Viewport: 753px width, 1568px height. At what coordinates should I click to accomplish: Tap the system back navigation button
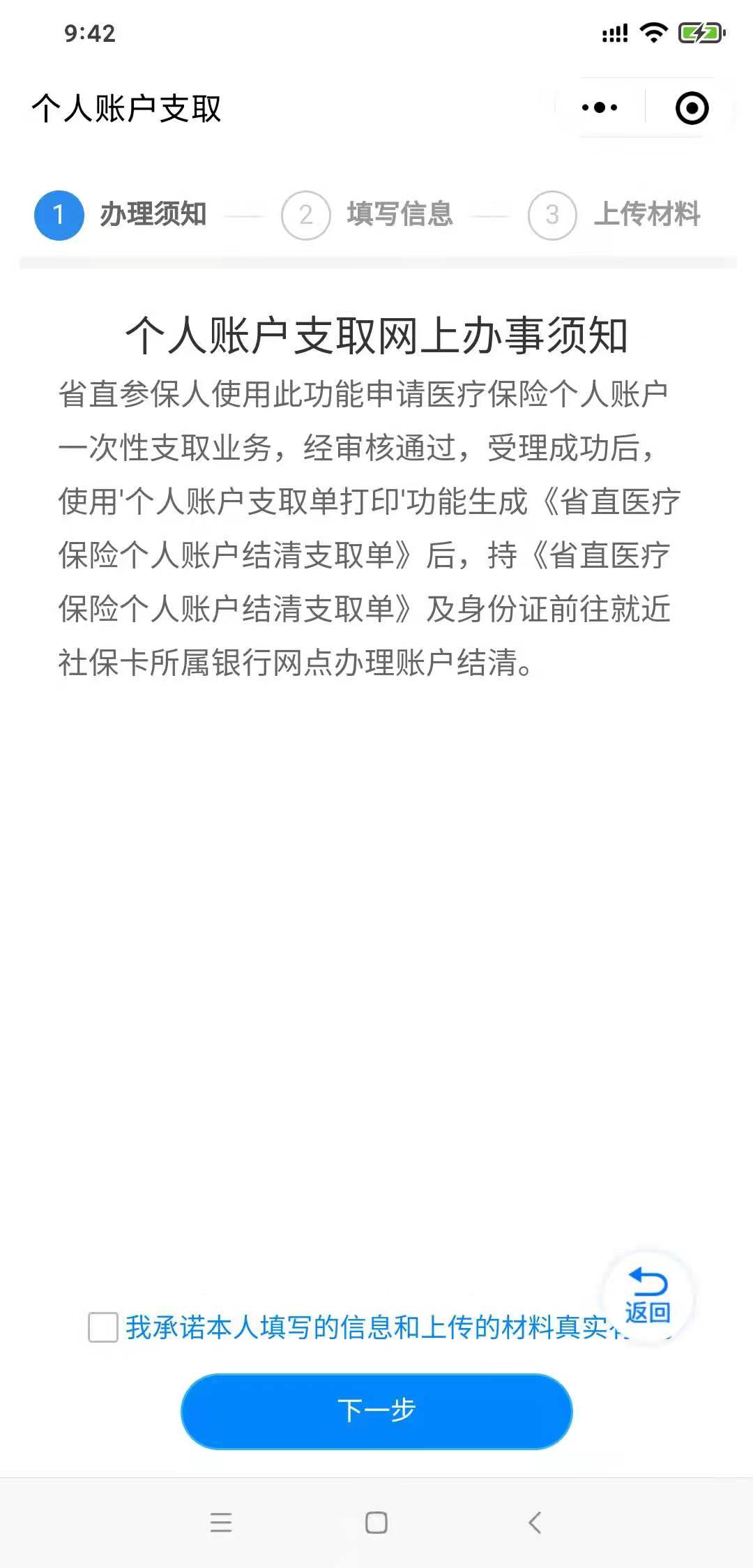(535, 1522)
